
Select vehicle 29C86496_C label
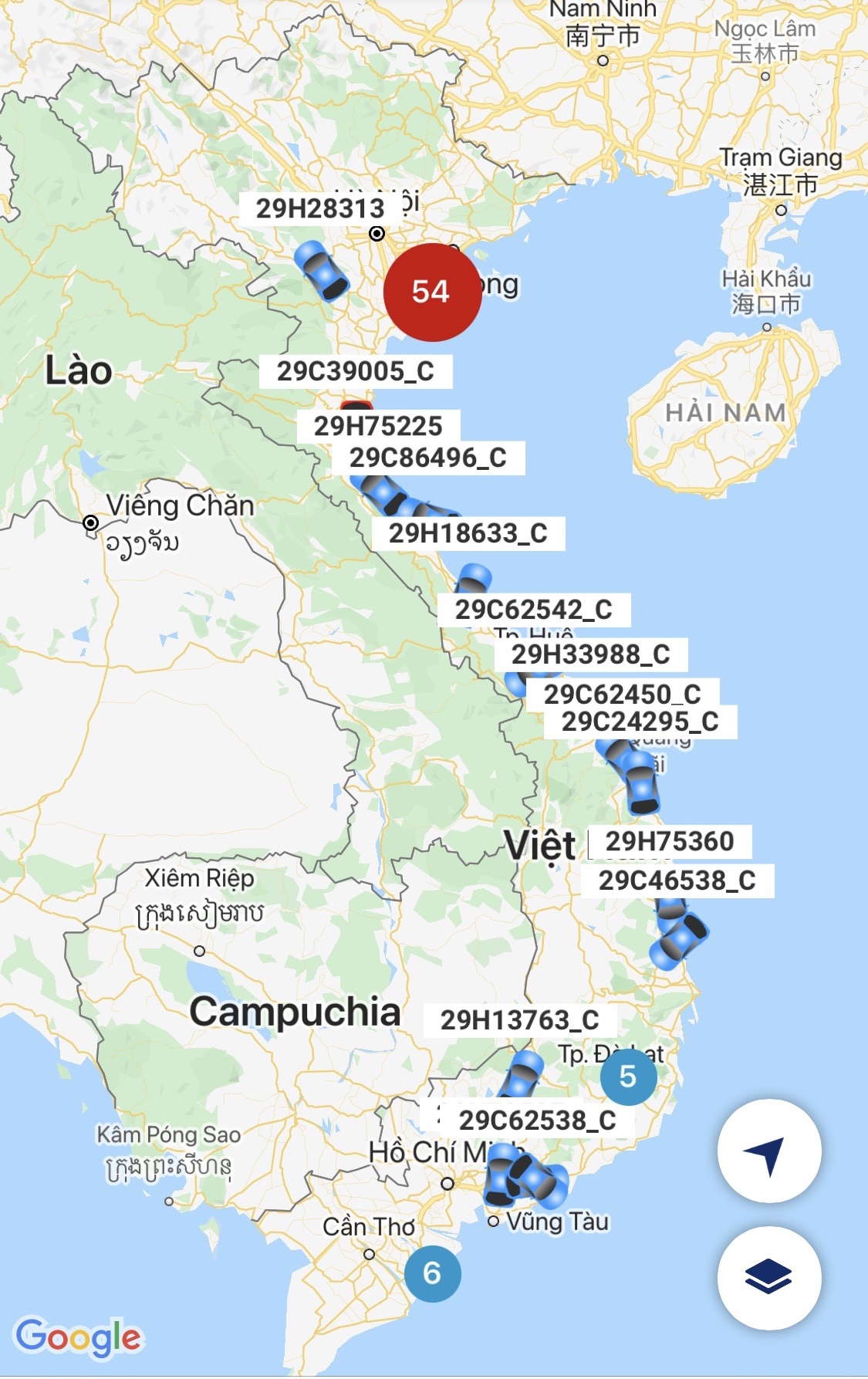click(x=428, y=458)
